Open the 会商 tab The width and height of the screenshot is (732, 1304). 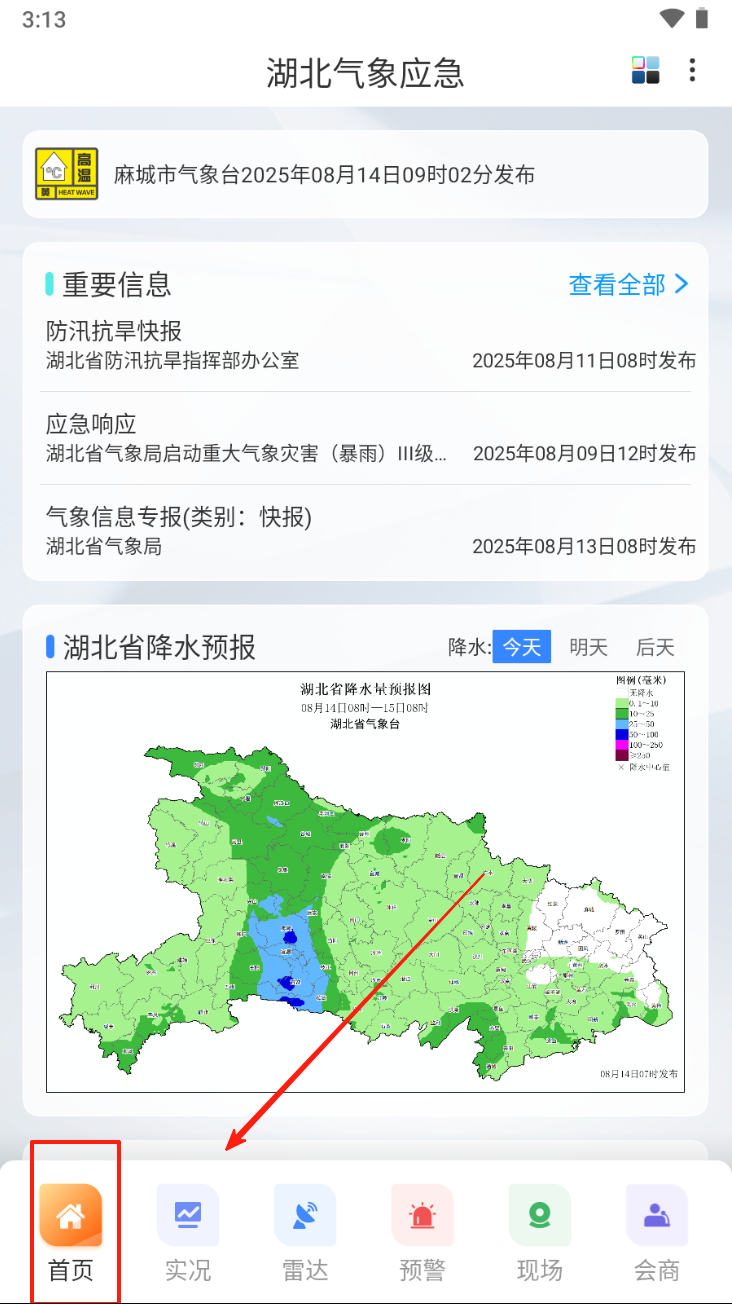pos(656,1232)
